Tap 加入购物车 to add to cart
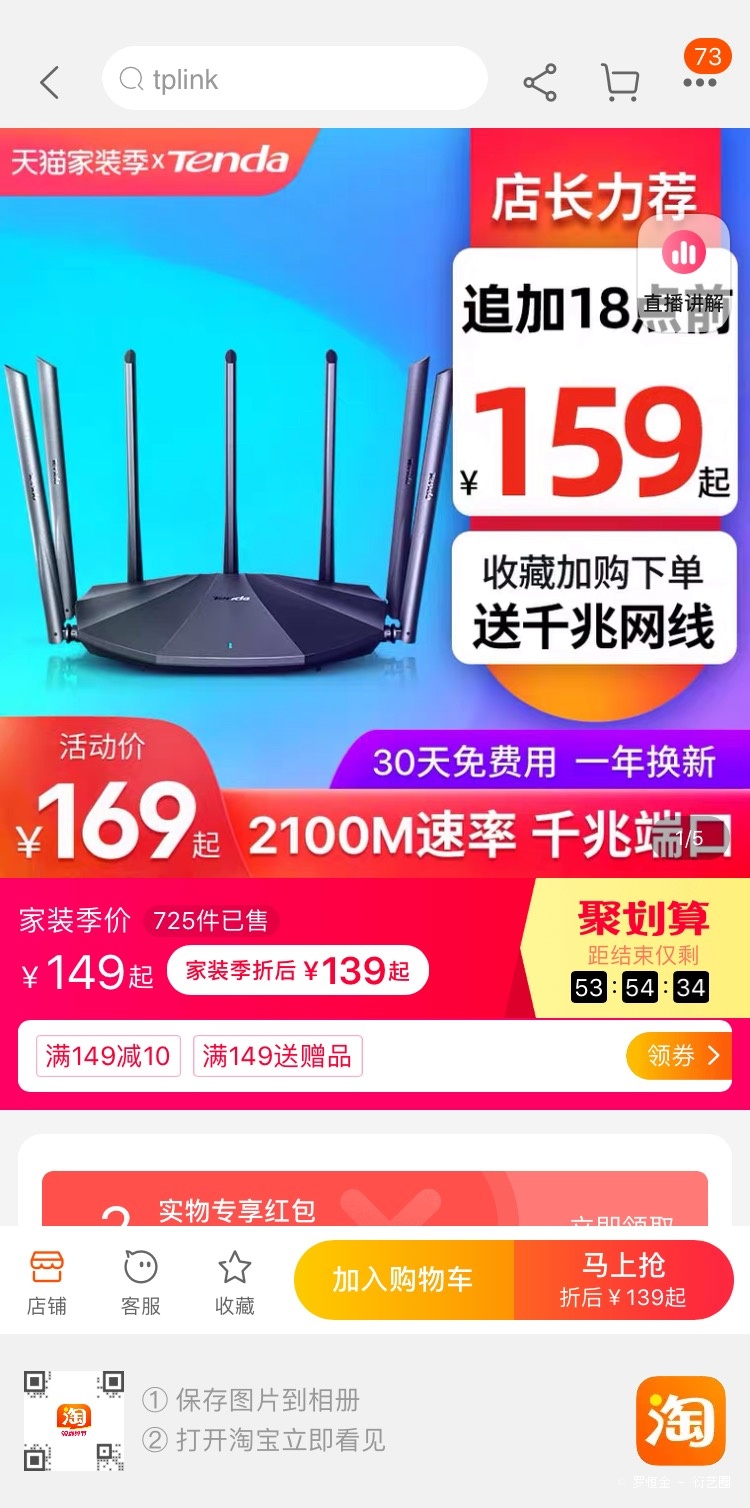750x1508 pixels. [404, 1280]
